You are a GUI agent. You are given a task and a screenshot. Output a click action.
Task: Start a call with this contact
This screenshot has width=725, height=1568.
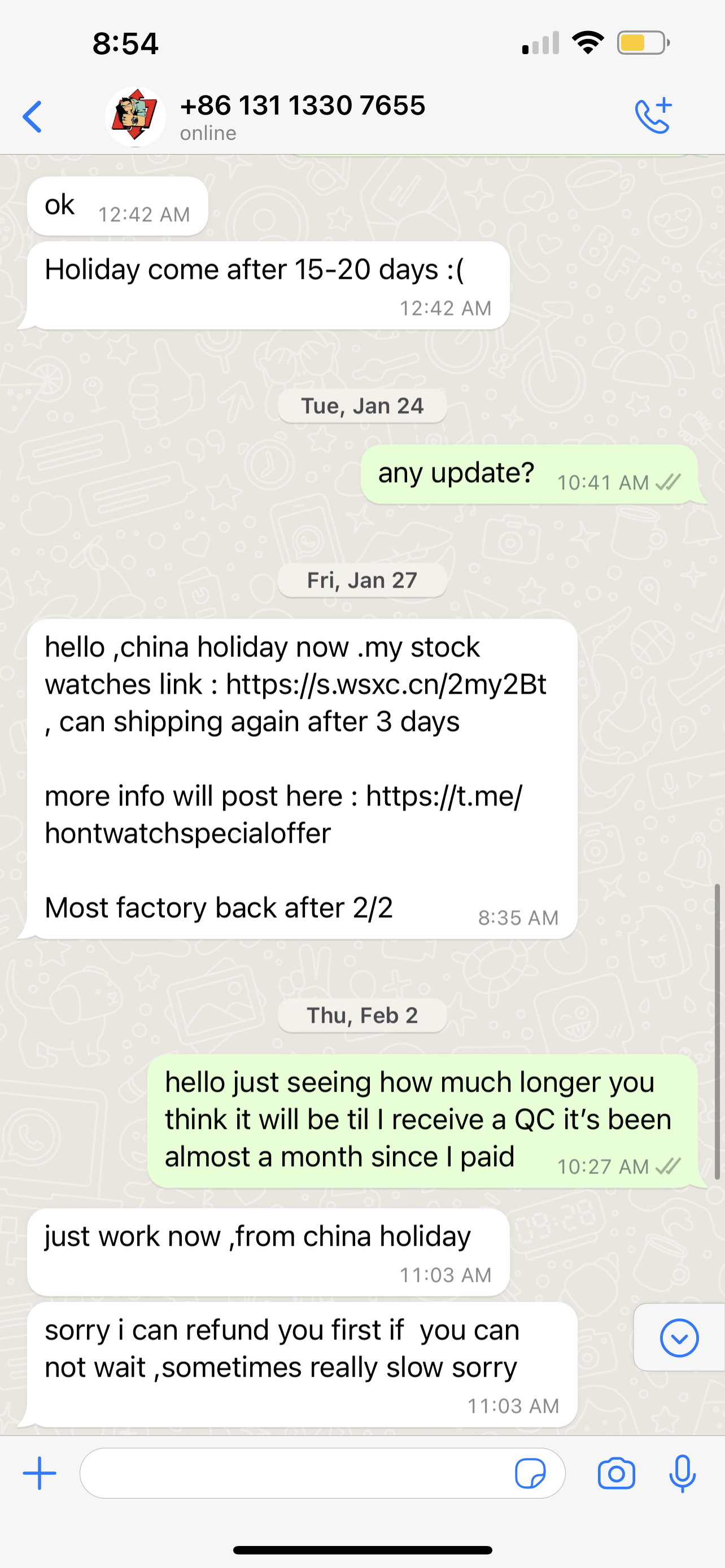tap(653, 115)
